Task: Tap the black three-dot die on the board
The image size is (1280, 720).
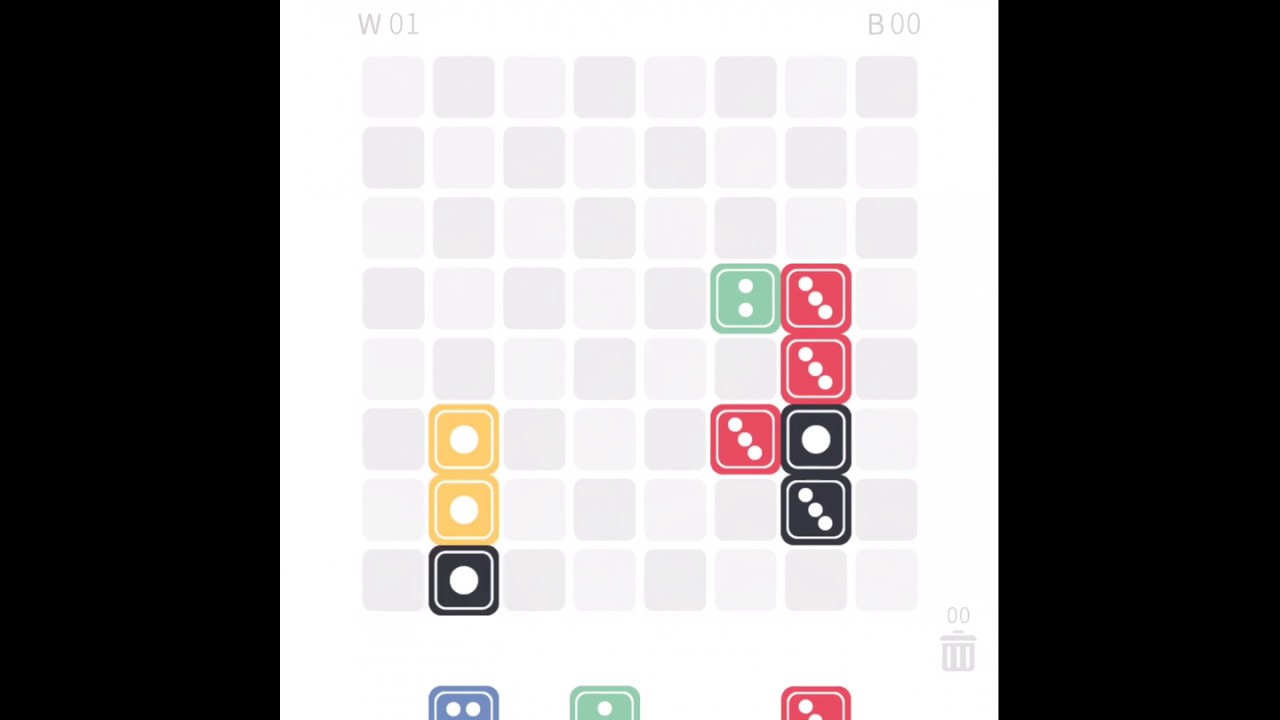Action: pyautogui.click(x=815, y=510)
